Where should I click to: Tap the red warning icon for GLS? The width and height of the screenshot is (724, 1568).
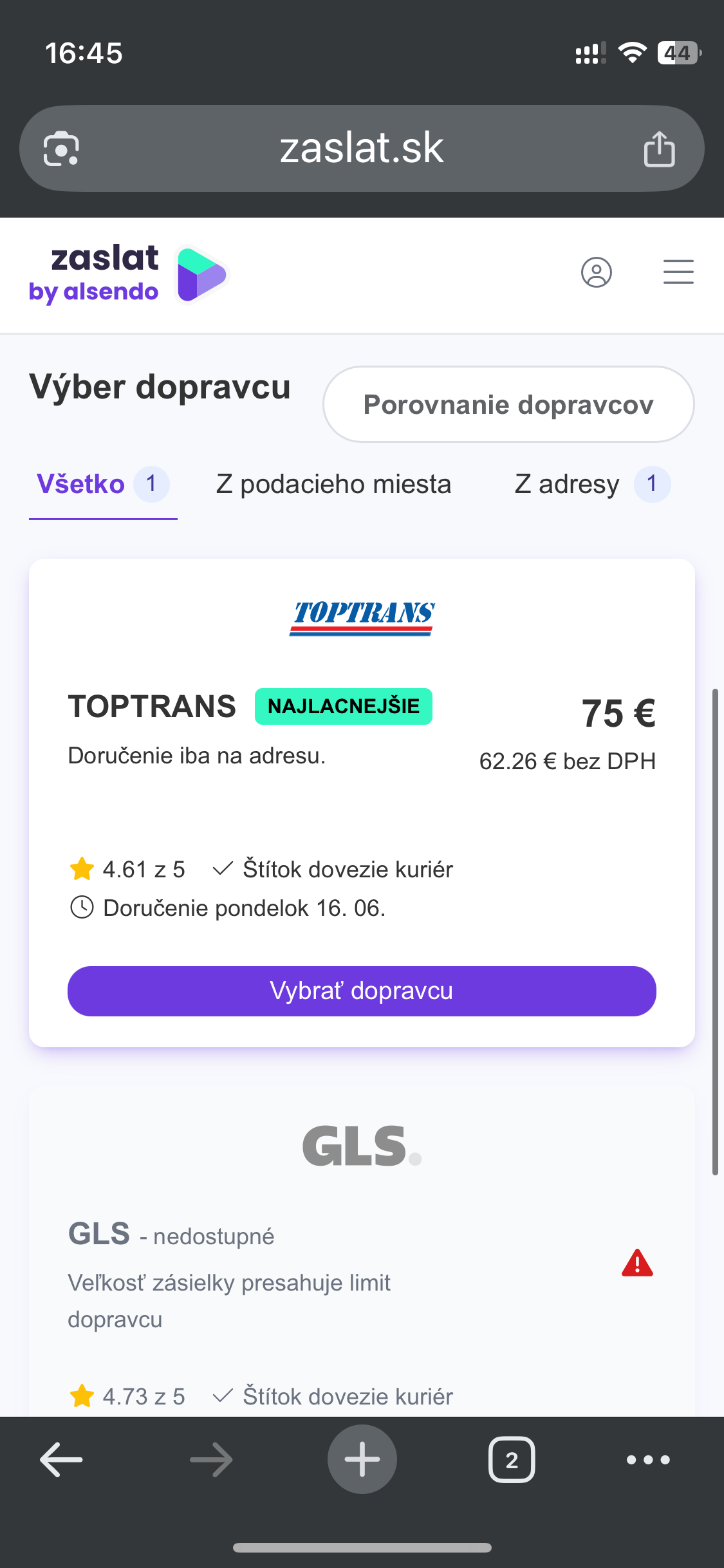click(x=637, y=1263)
